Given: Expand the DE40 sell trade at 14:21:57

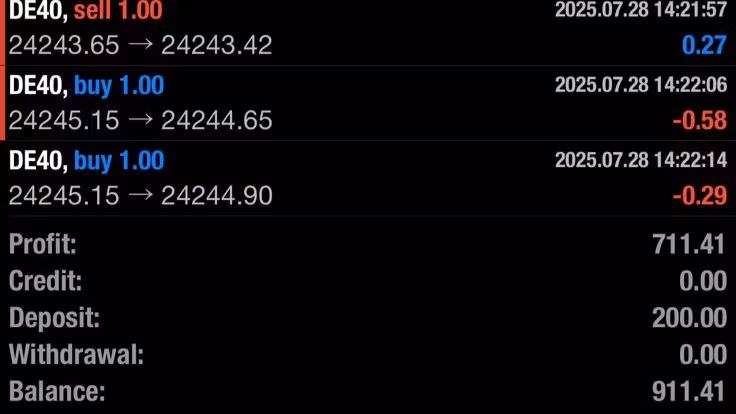Looking at the screenshot, I should pyautogui.click(x=368, y=30).
